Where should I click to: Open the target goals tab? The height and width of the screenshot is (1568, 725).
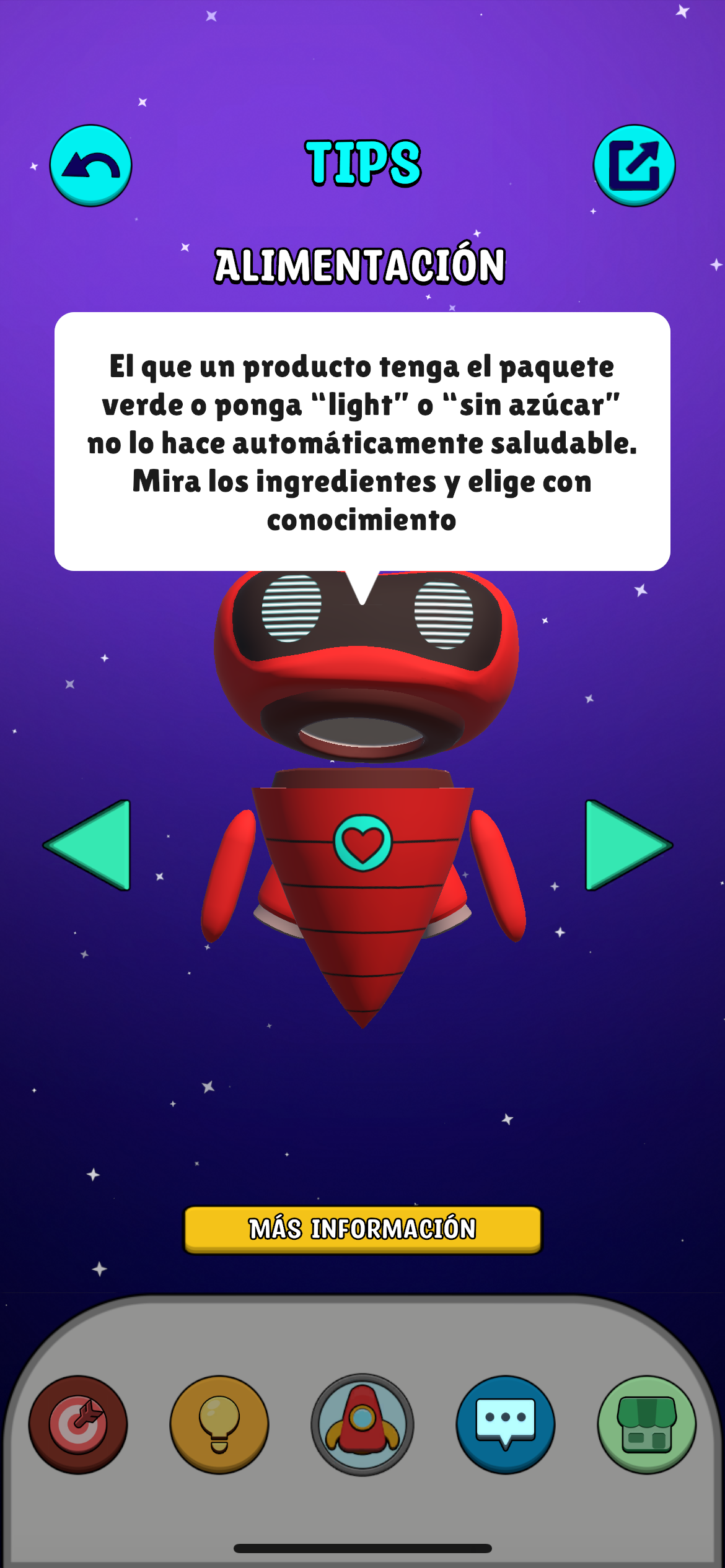[x=78, y=1424]
